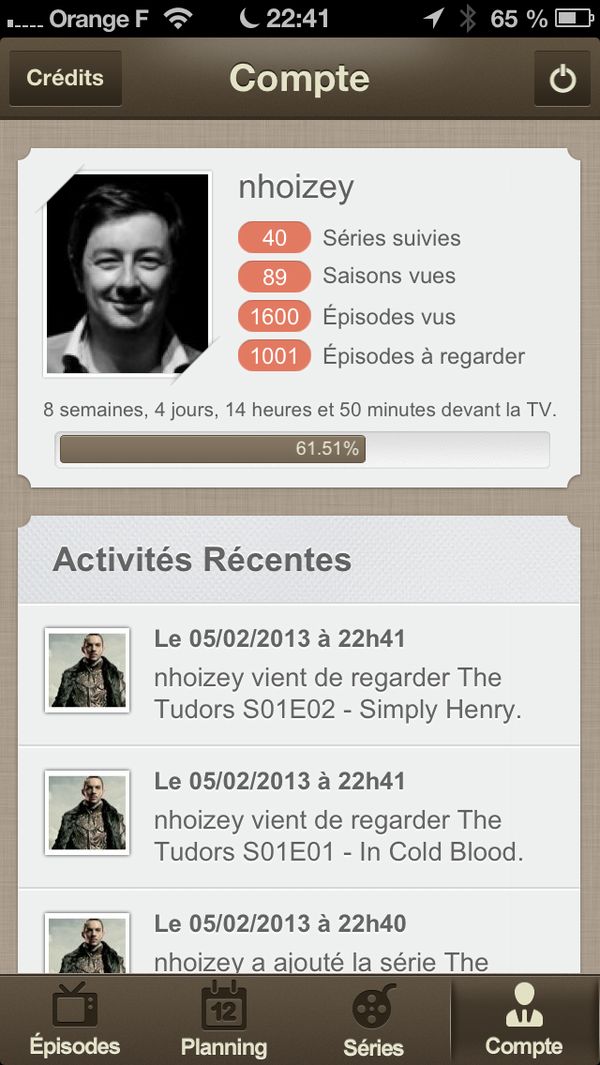This screenshot has height=1065, width=600.
Task: Go to the Planning tab
Action: point(224,1020)
